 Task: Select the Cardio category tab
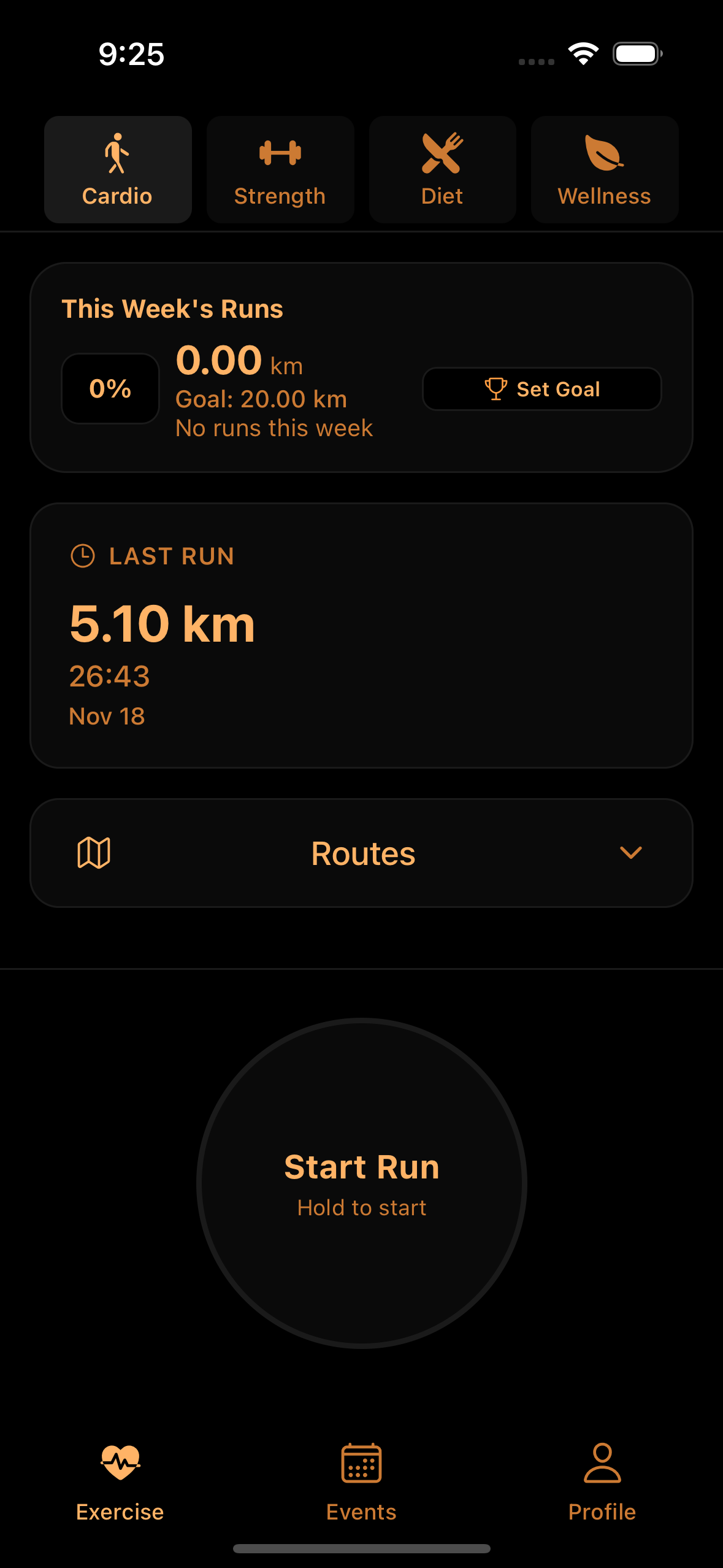pyautogui.click(x=118, y=169)
